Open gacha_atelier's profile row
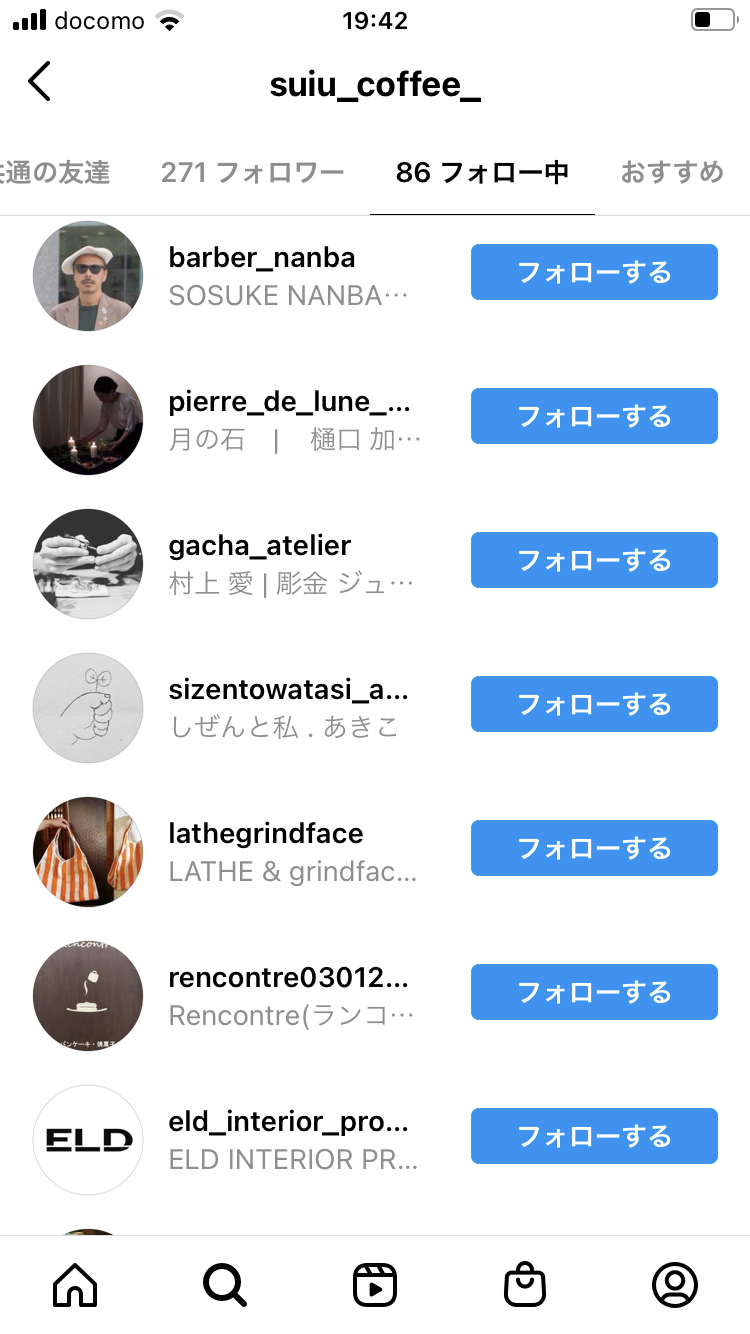This screenshot has height=1334, width=750. 260,546
